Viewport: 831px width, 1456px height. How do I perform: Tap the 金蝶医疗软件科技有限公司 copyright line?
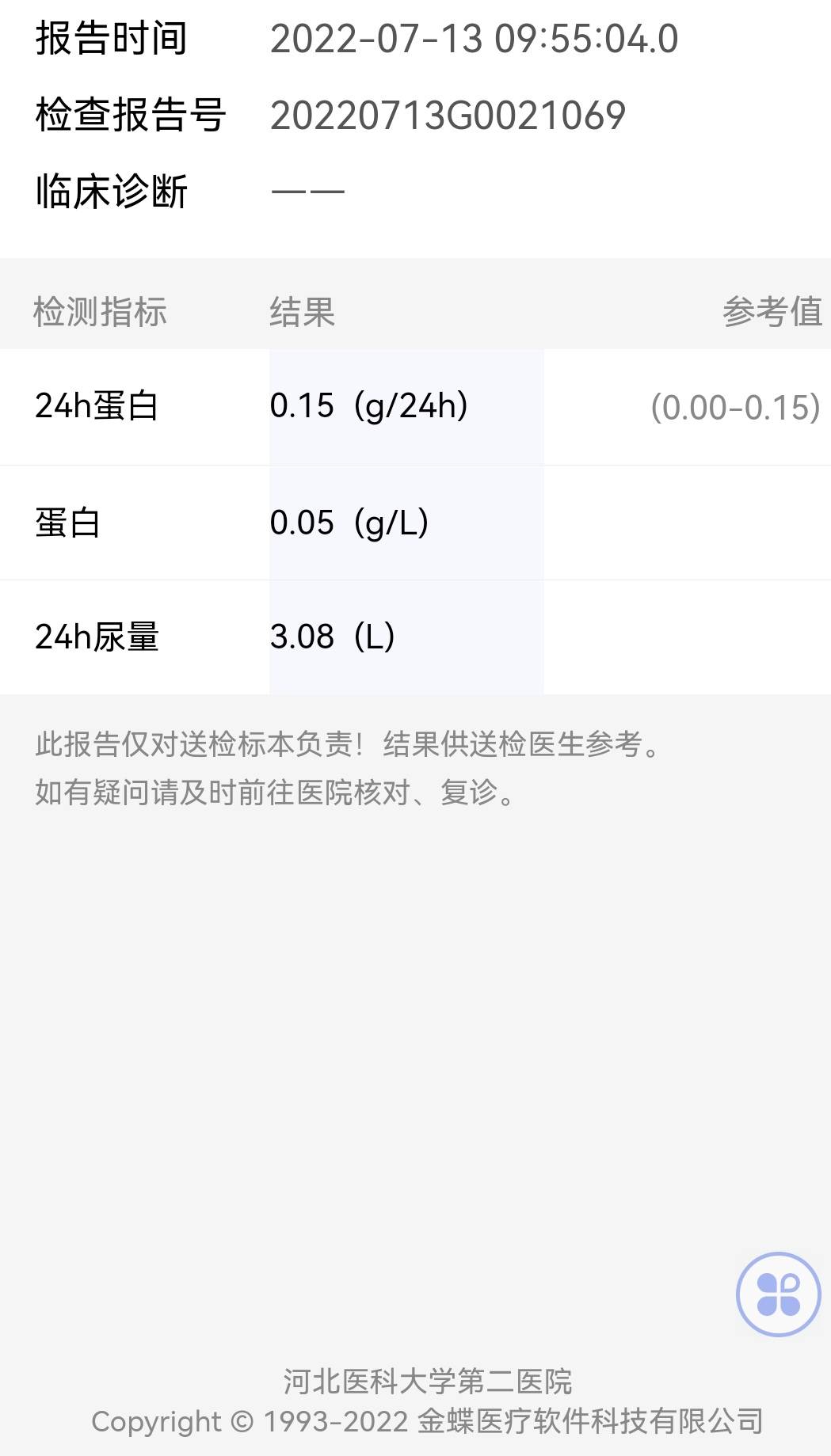(415, 1422)
